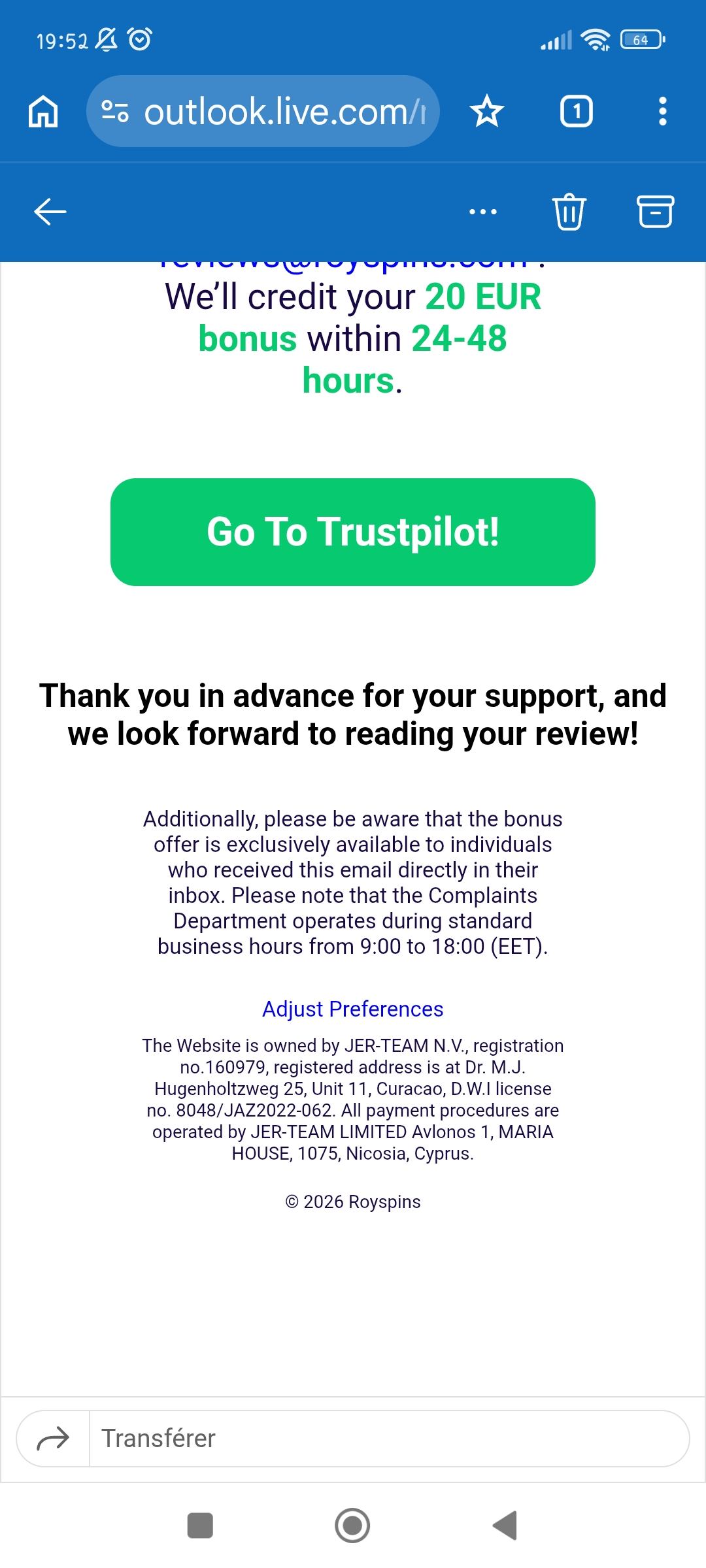Open recent apps with the square button

(x=200, y=1526)
